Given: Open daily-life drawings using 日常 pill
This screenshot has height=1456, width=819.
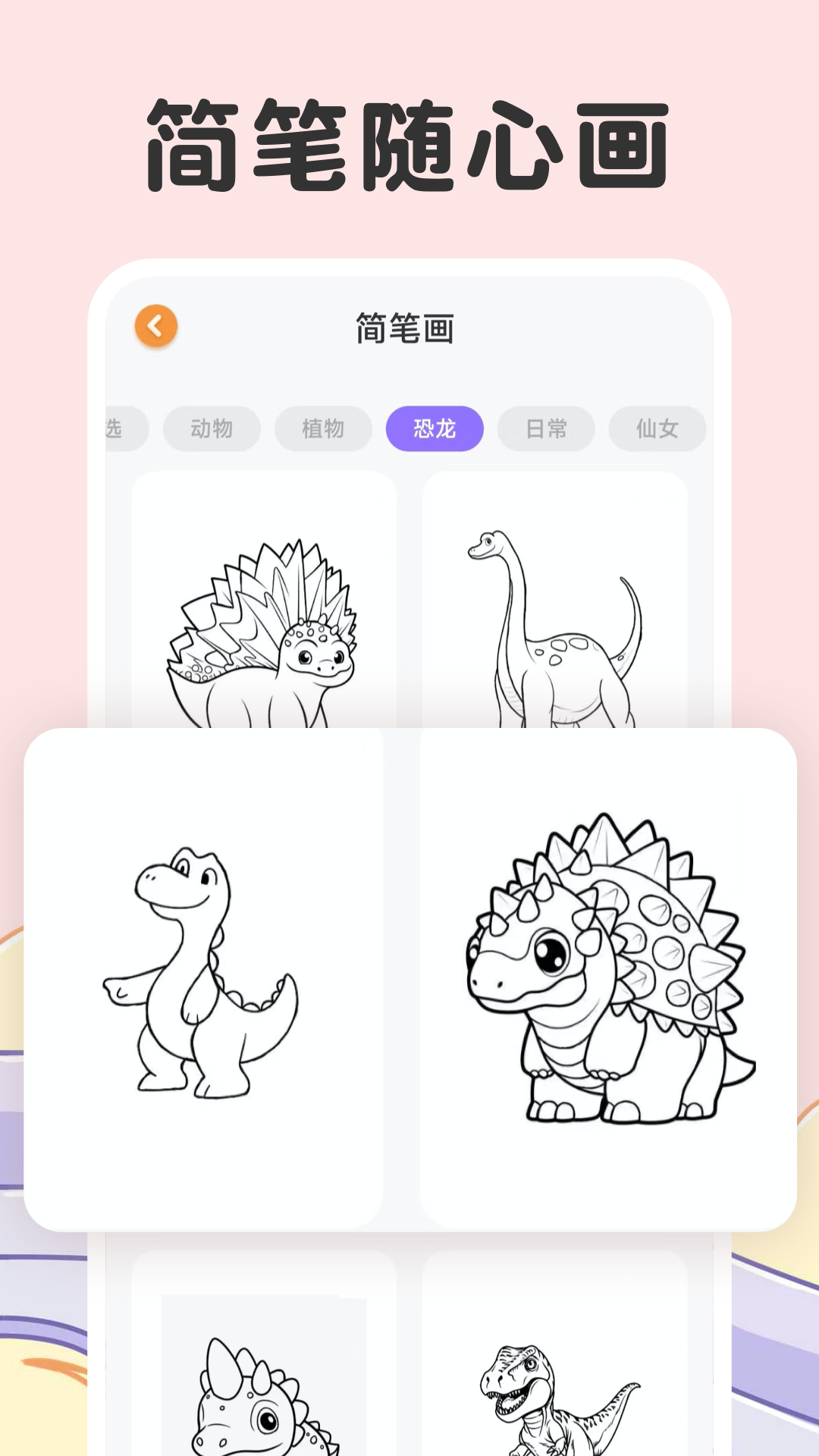Looking at the screenshot, I should pyautogui.click(x=544, y=428).
